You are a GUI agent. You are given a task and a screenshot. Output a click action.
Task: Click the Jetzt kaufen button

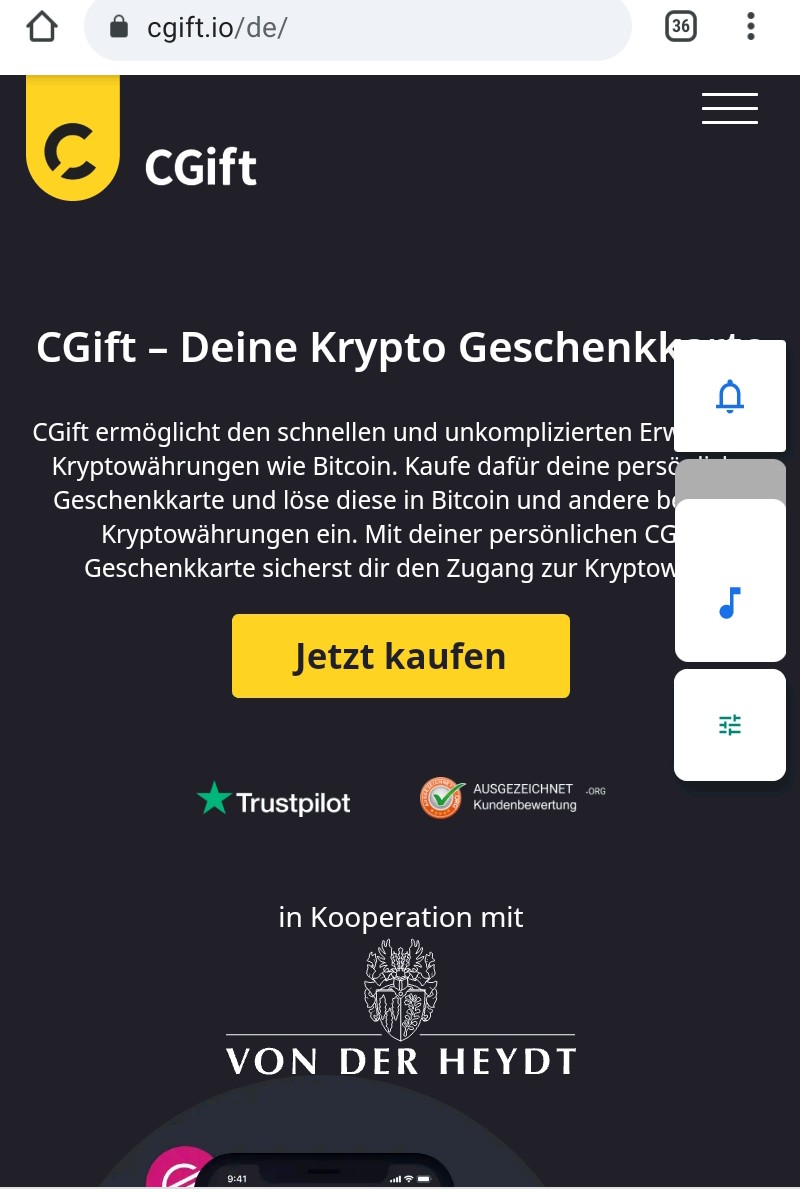tap(400, 655)
